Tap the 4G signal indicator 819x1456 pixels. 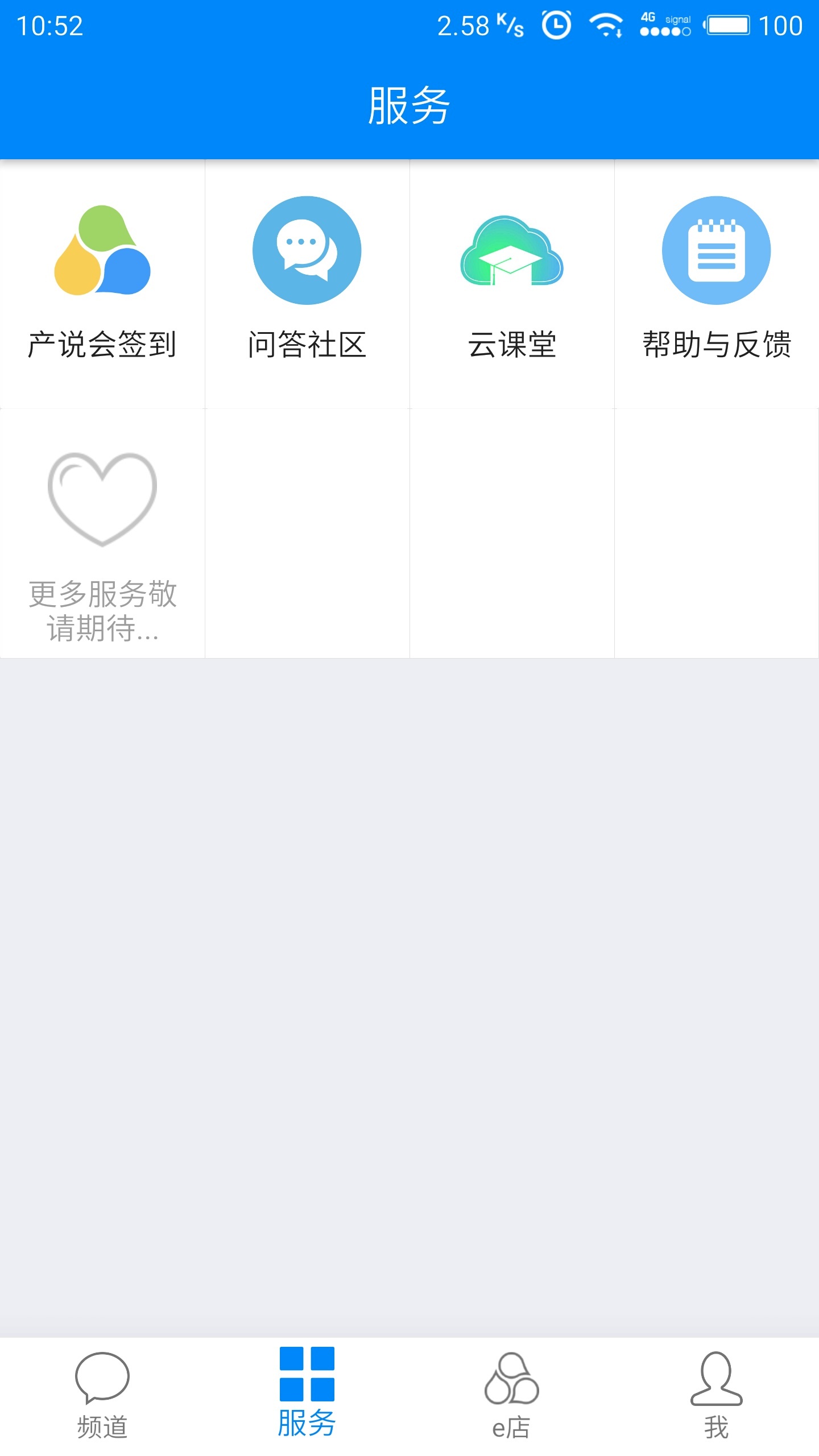coord(663,26)
